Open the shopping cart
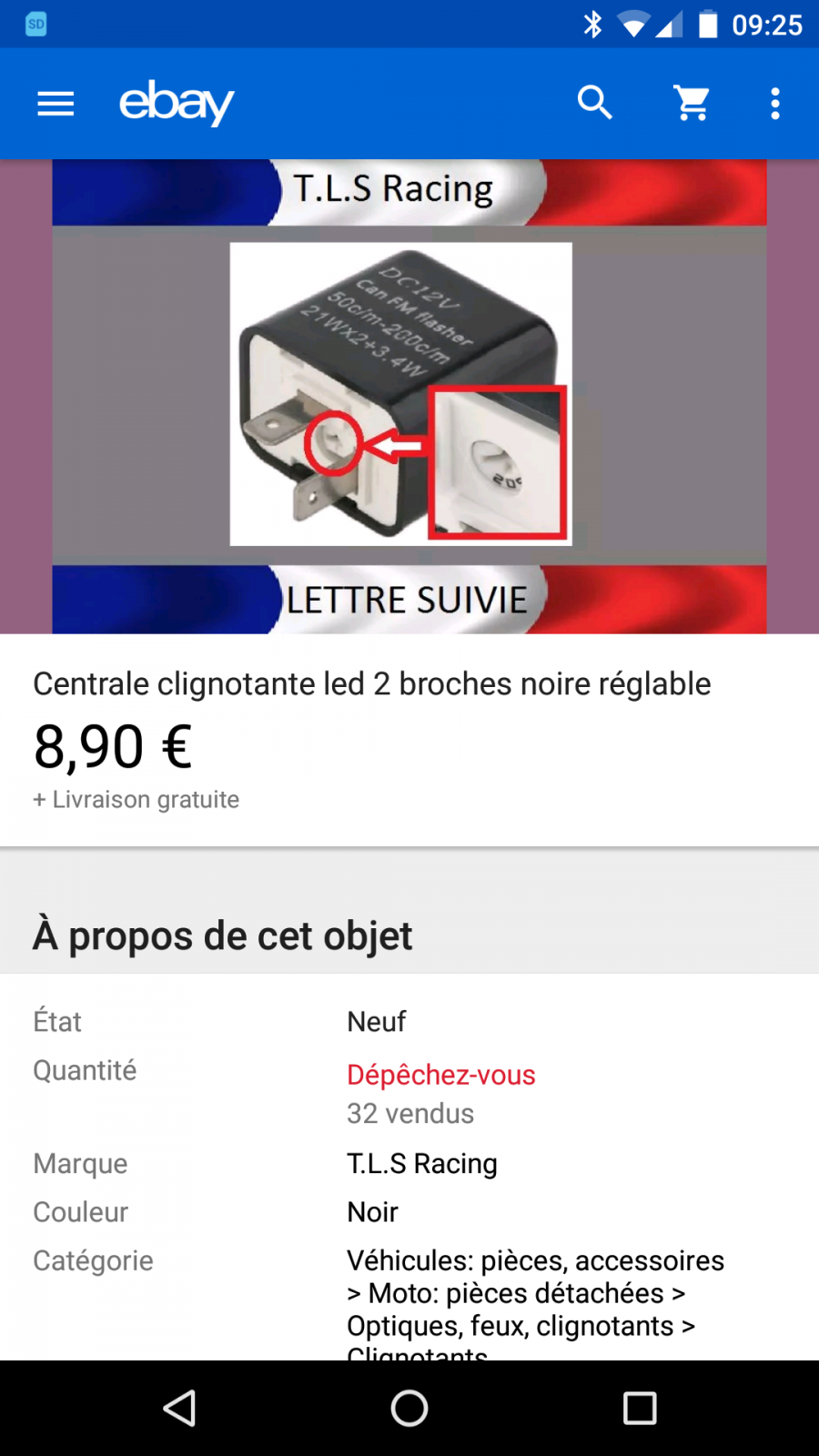This screenshot has height=1456, width=819. coord(693,104)
